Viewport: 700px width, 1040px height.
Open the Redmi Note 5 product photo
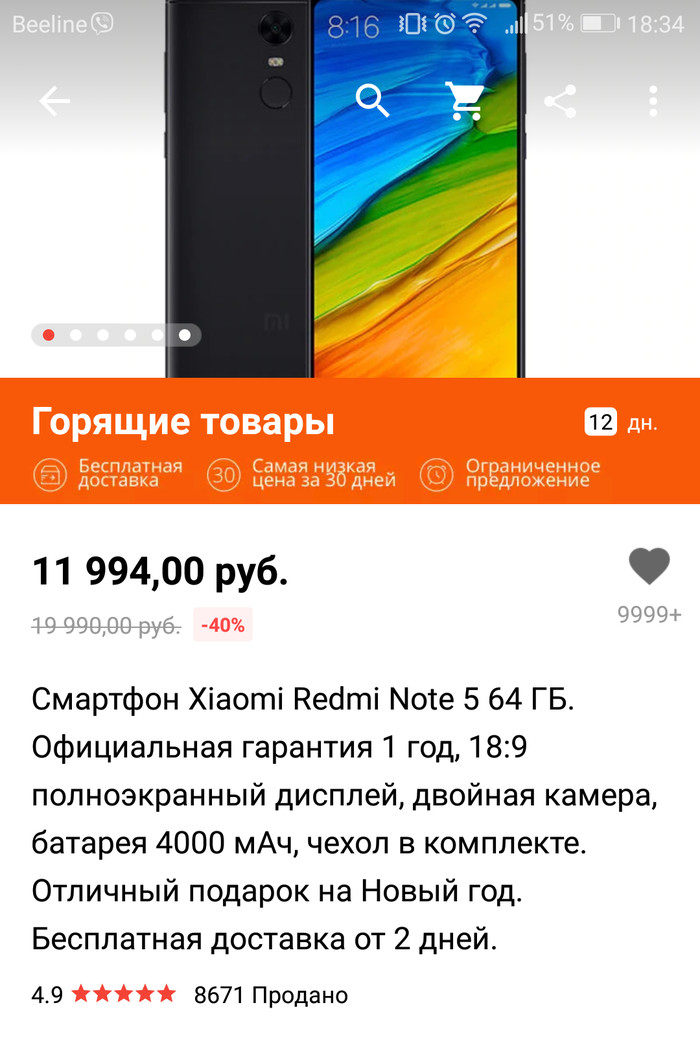point(345,230)
